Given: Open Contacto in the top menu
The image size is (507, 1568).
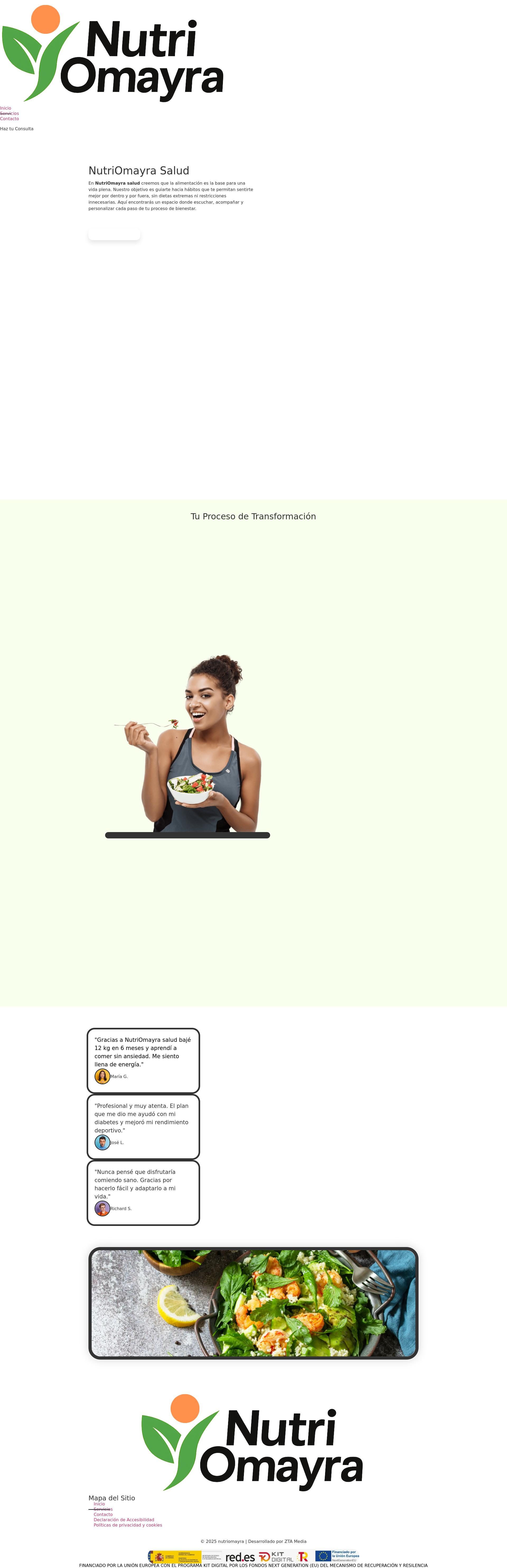Looking at the screenshot, I should tap(9, 119).
